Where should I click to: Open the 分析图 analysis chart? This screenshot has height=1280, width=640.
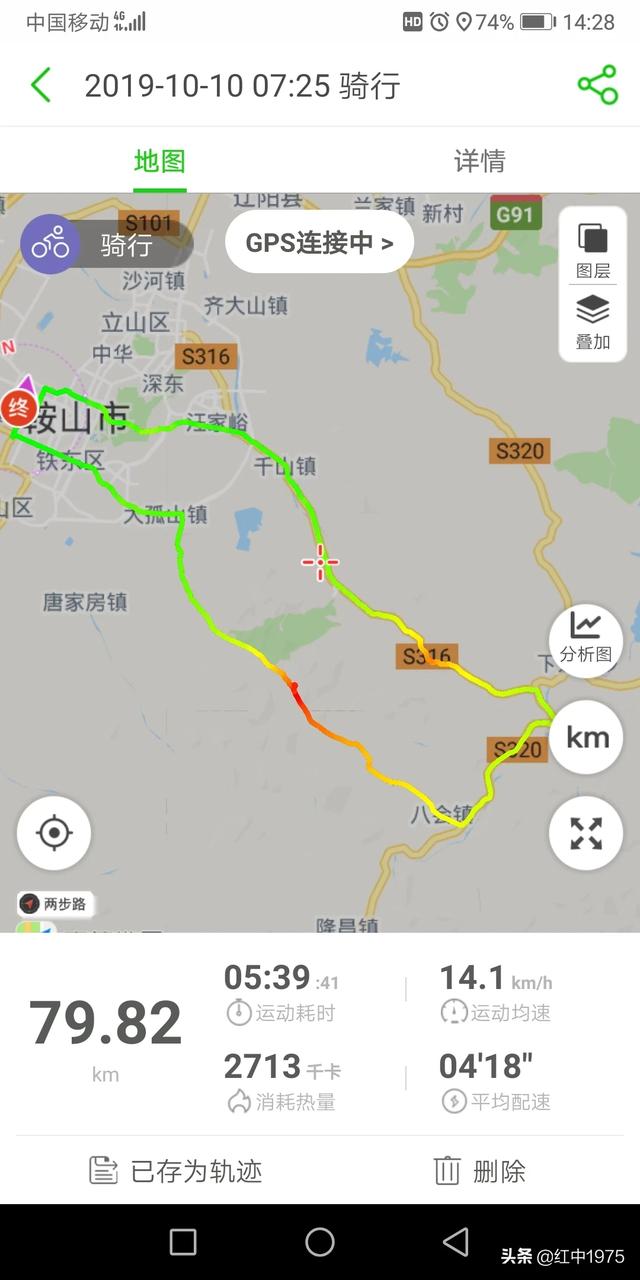coord(586,638)
